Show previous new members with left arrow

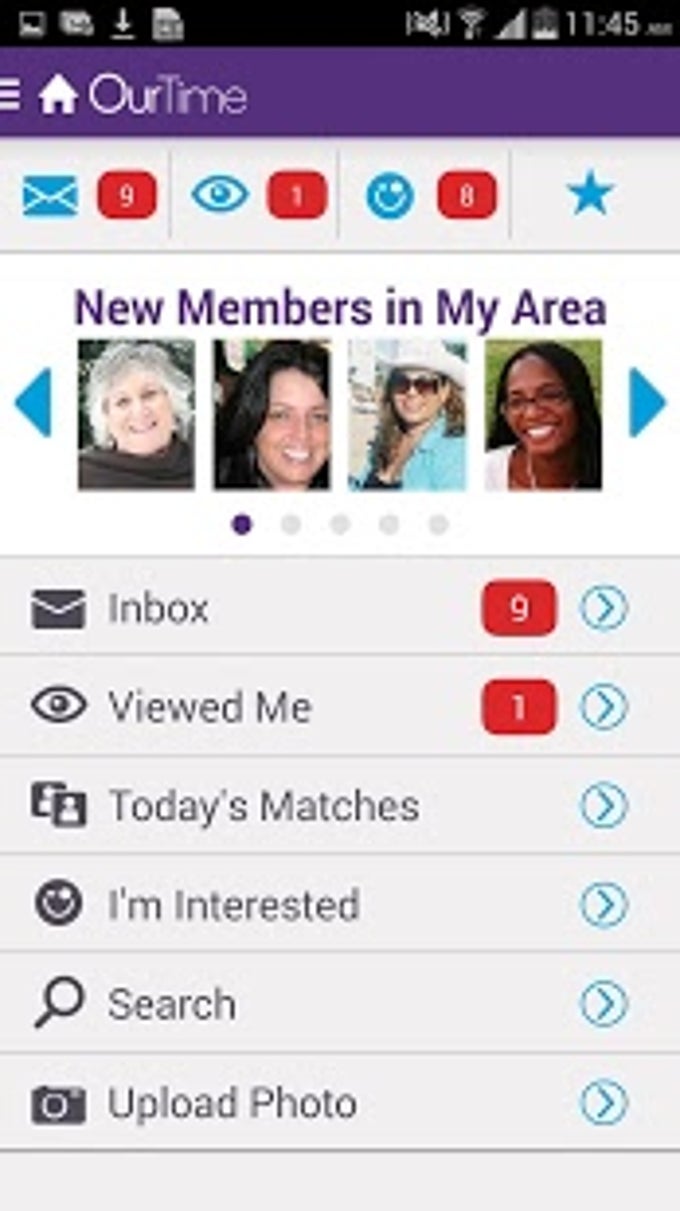(33, 402)
